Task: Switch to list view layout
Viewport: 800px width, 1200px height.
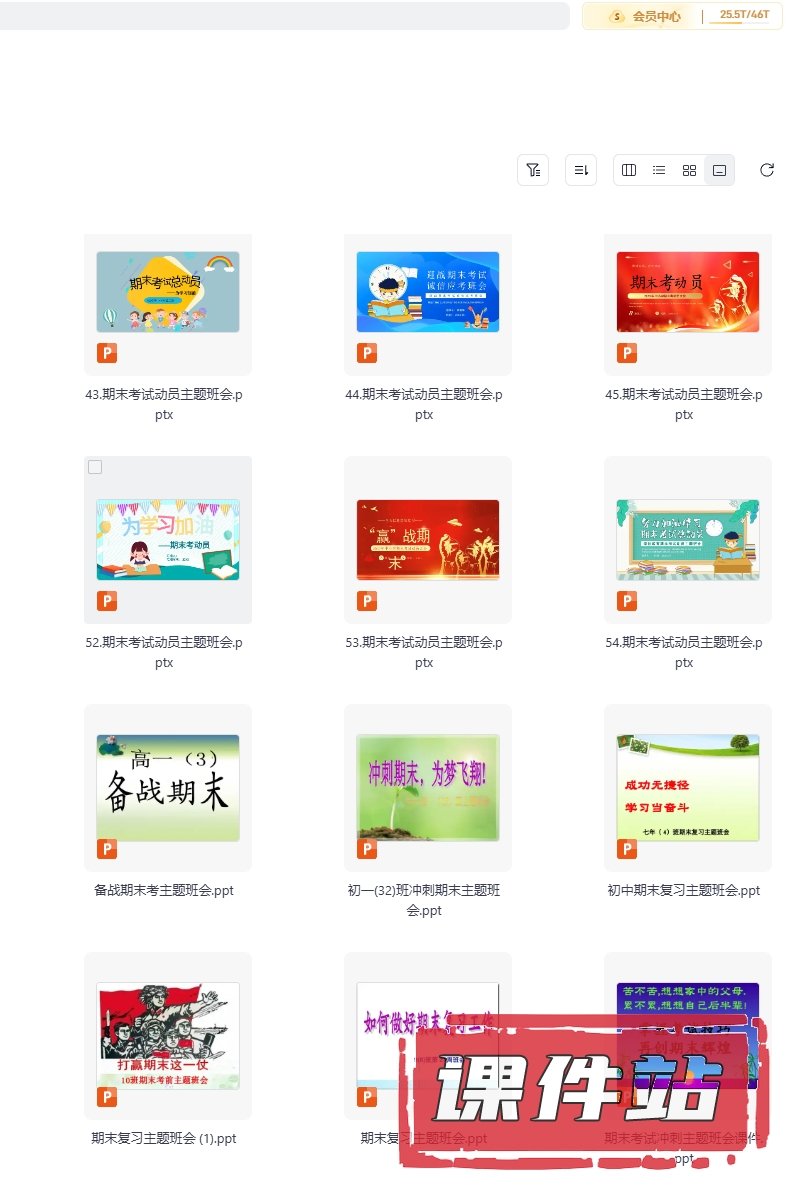Action: point(659,170)
